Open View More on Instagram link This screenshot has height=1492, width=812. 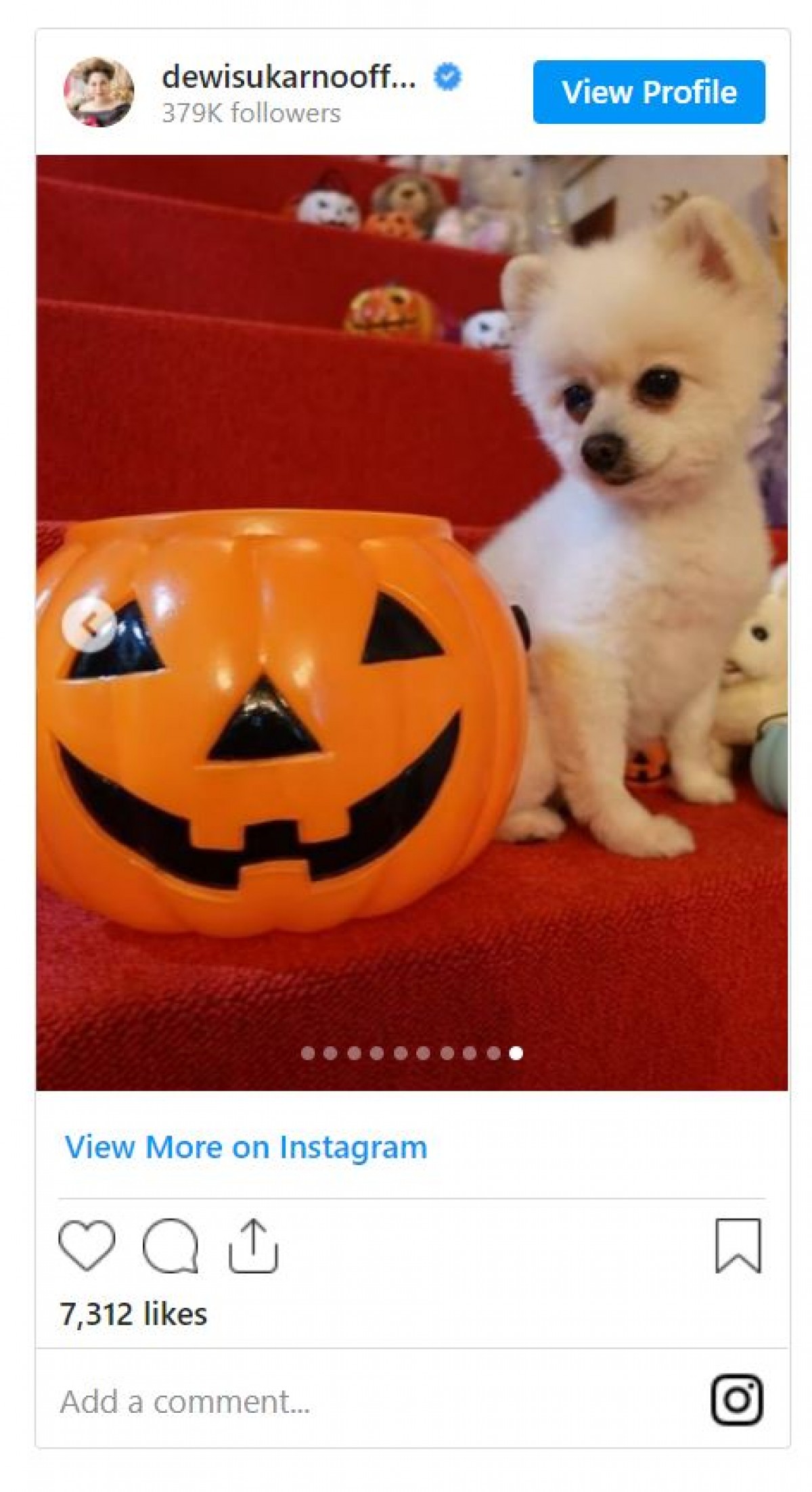pos(246,1148)
